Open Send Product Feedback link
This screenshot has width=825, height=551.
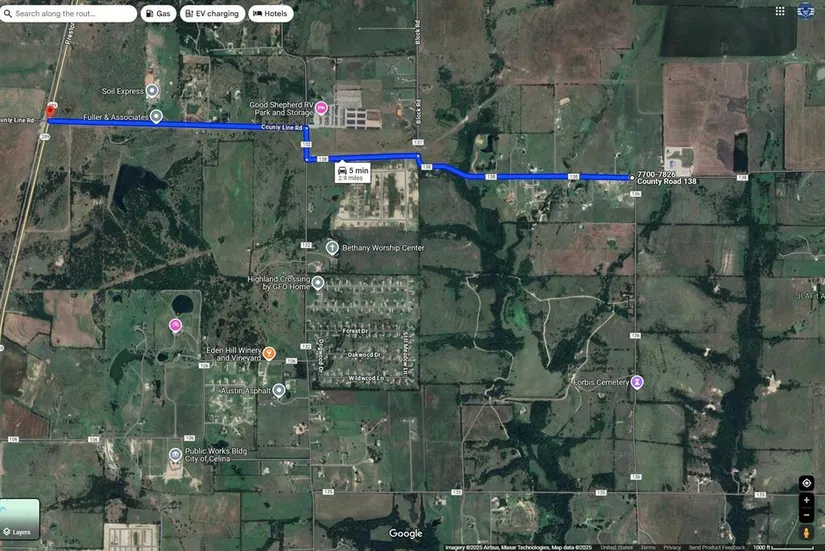coord(717,547)
